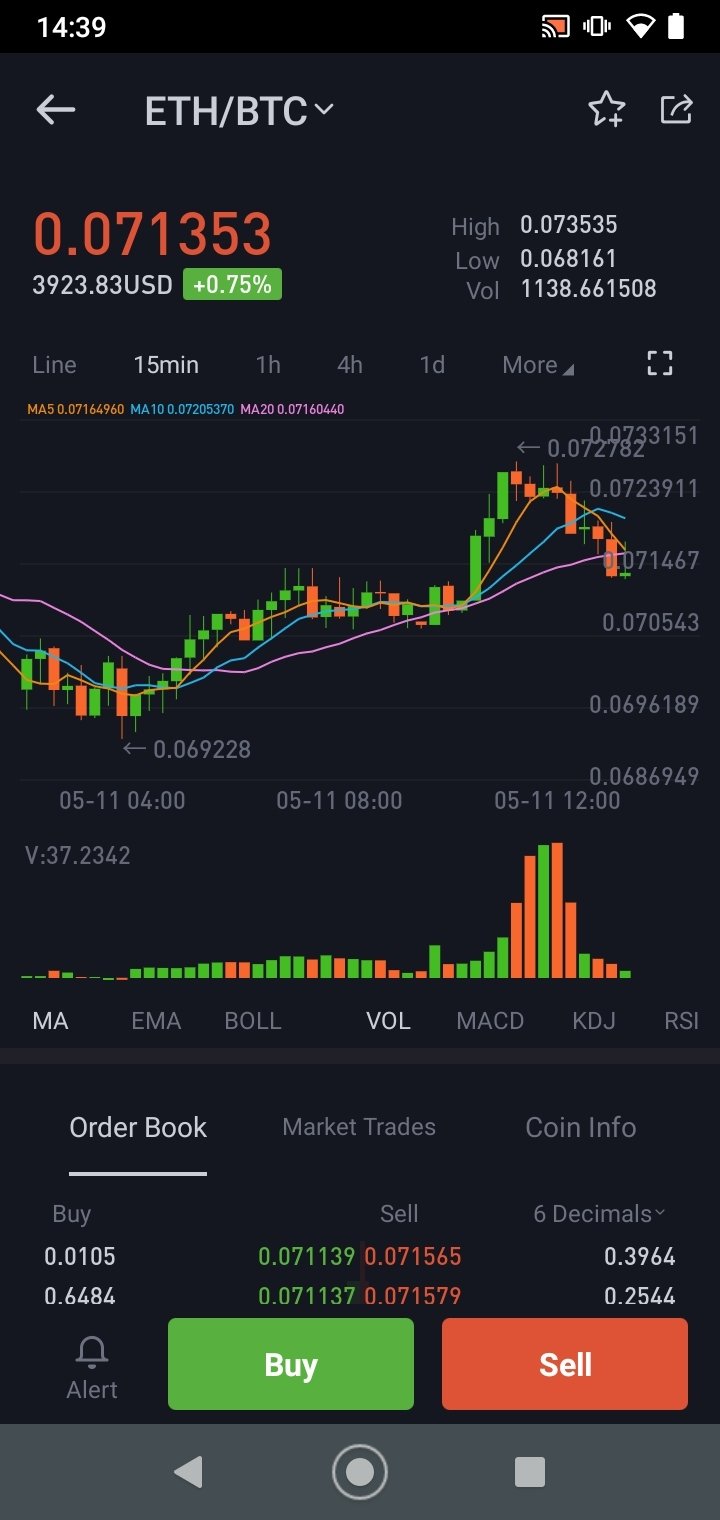
Task: Open the Market Trades tab
Action: pos(359,1127)
